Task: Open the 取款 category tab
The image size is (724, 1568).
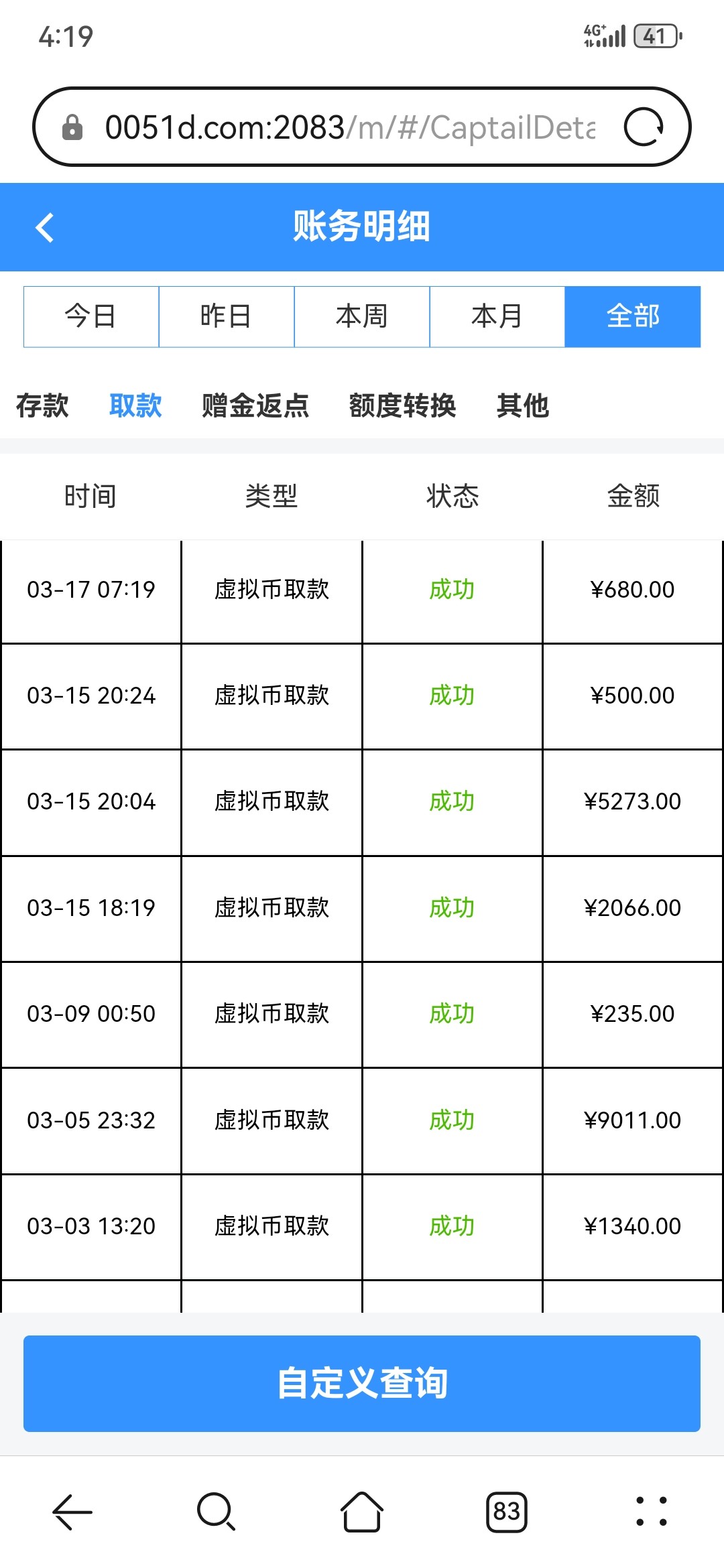Action: click(x=135, y=405)
